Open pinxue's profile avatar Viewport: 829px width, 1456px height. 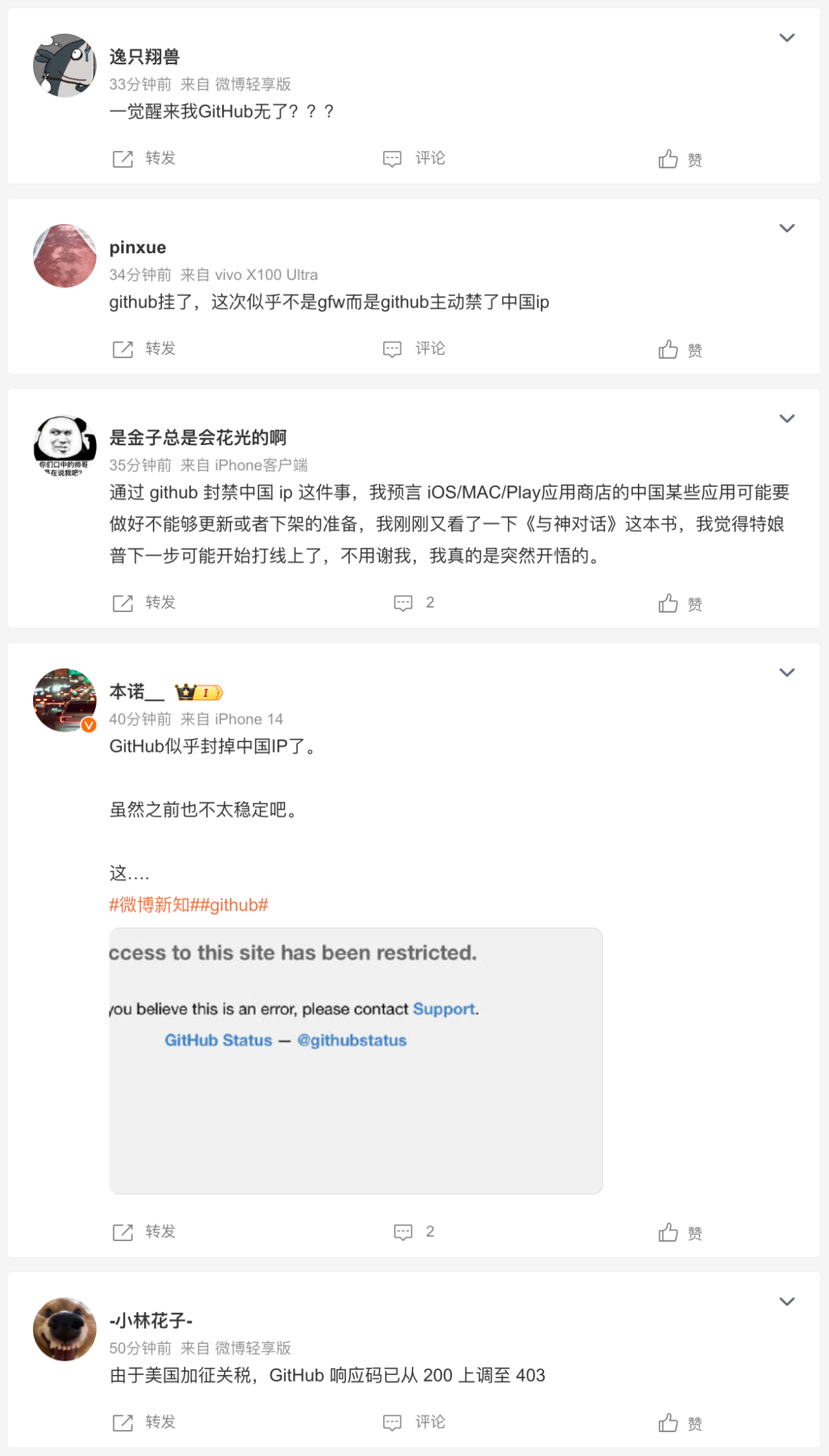[x=65, y=256]
